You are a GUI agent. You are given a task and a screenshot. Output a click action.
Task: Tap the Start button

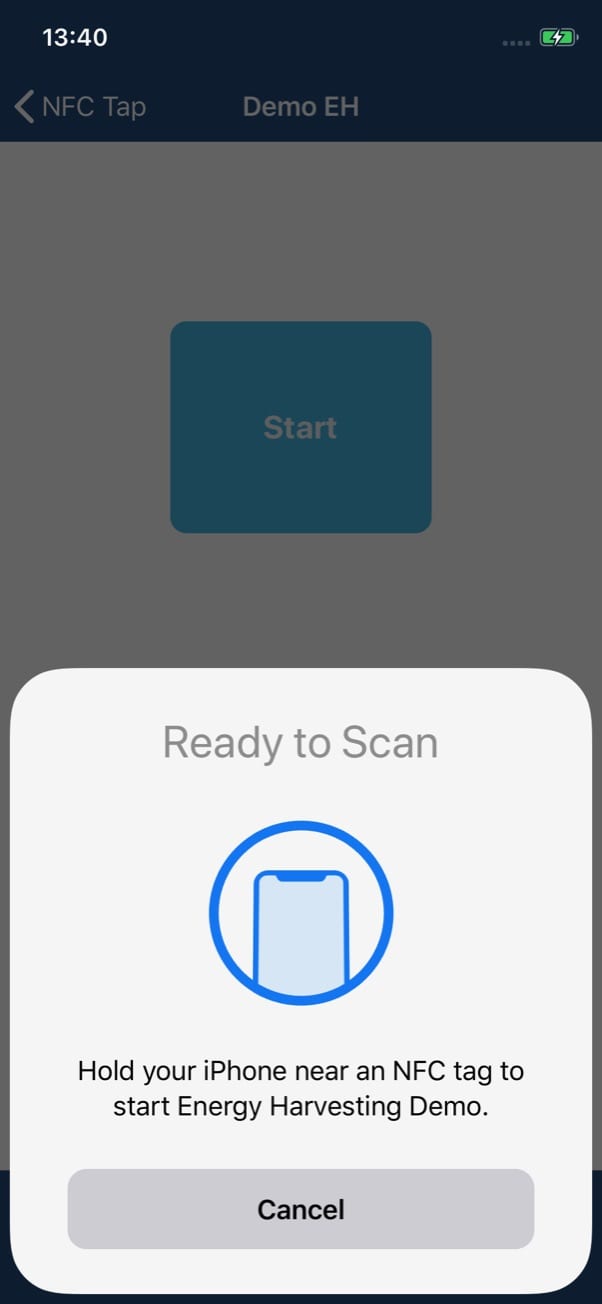tap(300, 427)
